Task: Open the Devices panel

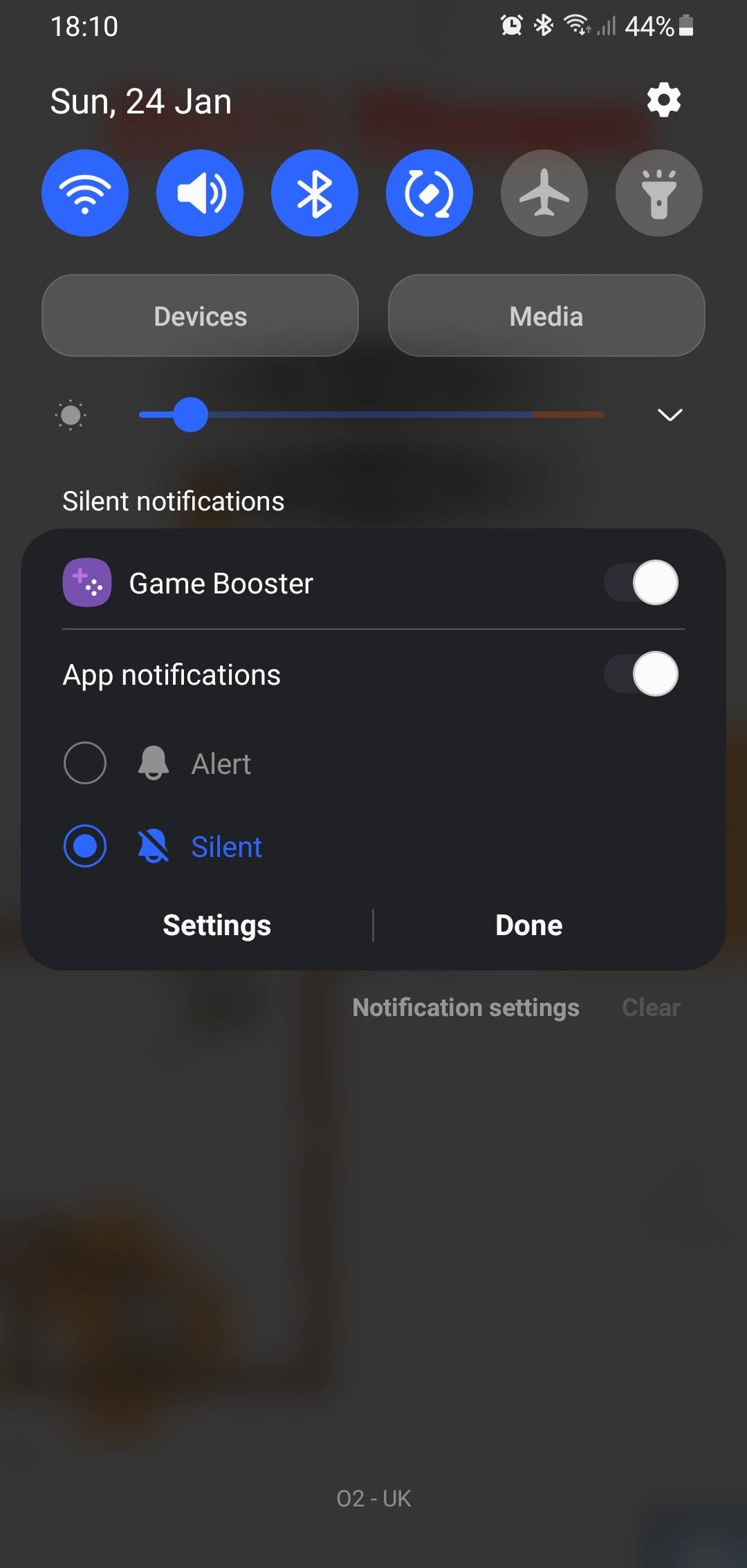Action: [201, 316]
